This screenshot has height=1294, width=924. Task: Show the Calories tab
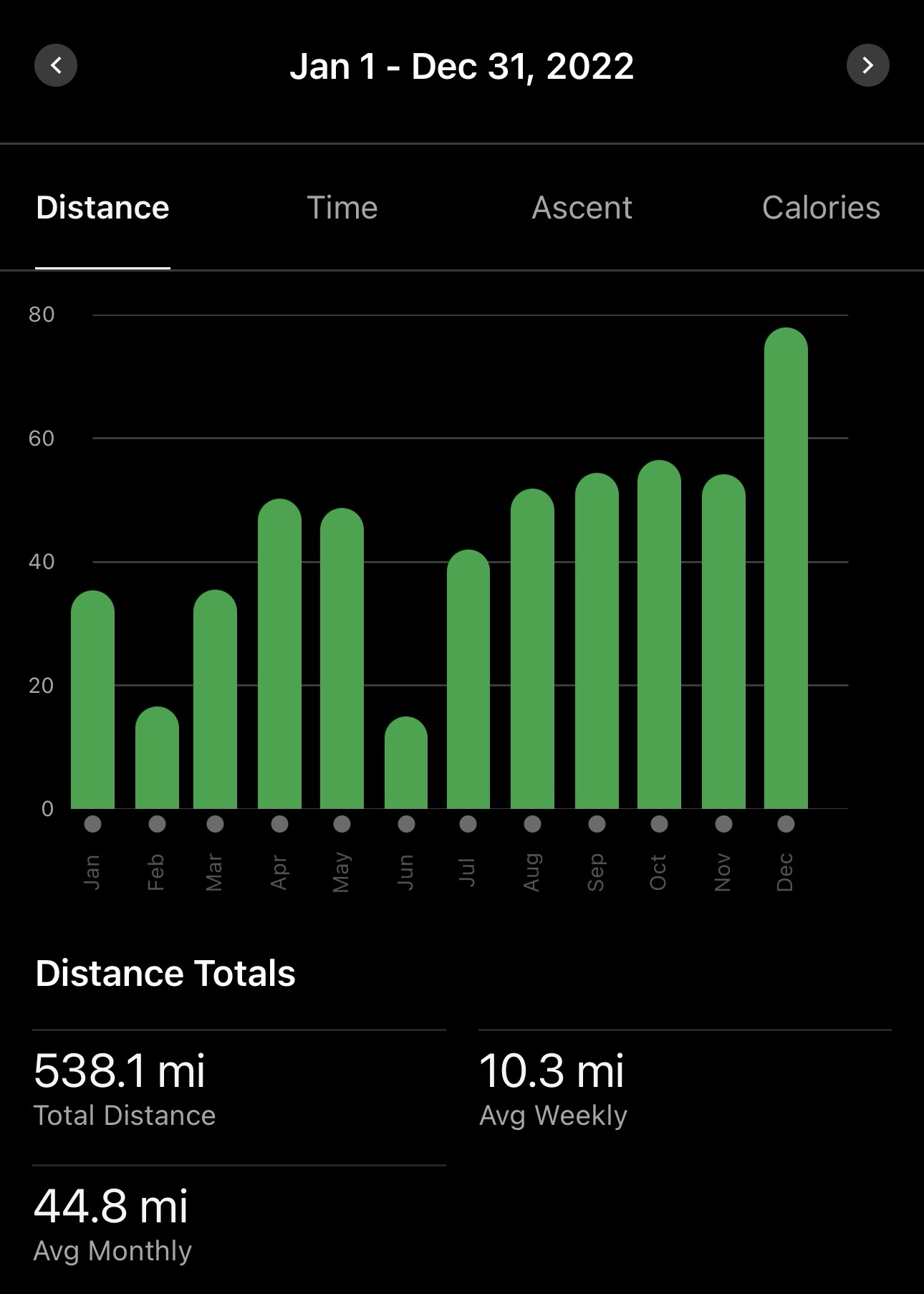click(821, 208)
